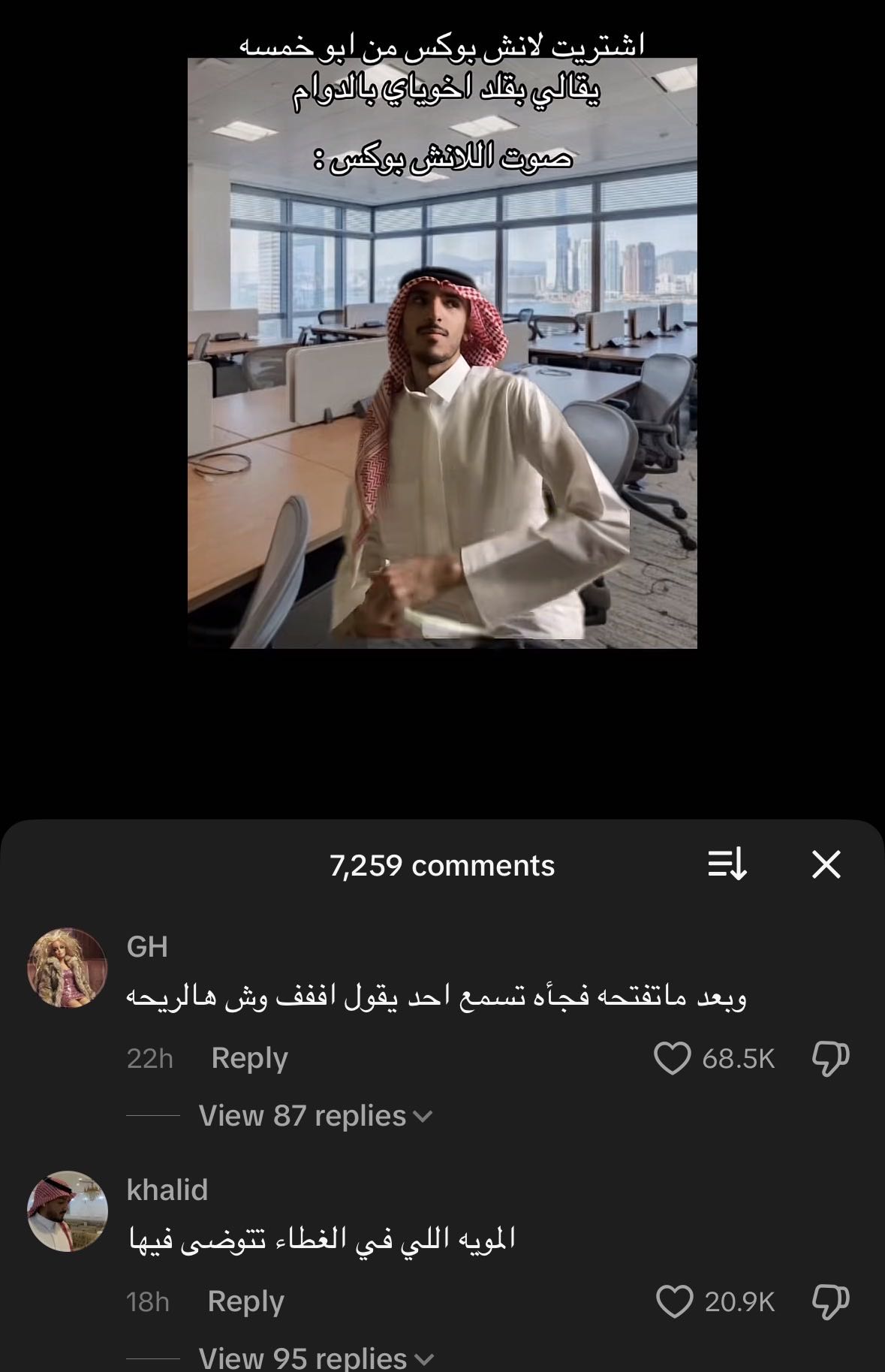
Task: Expand View 87 replies
Action: tap(315, 1116)
